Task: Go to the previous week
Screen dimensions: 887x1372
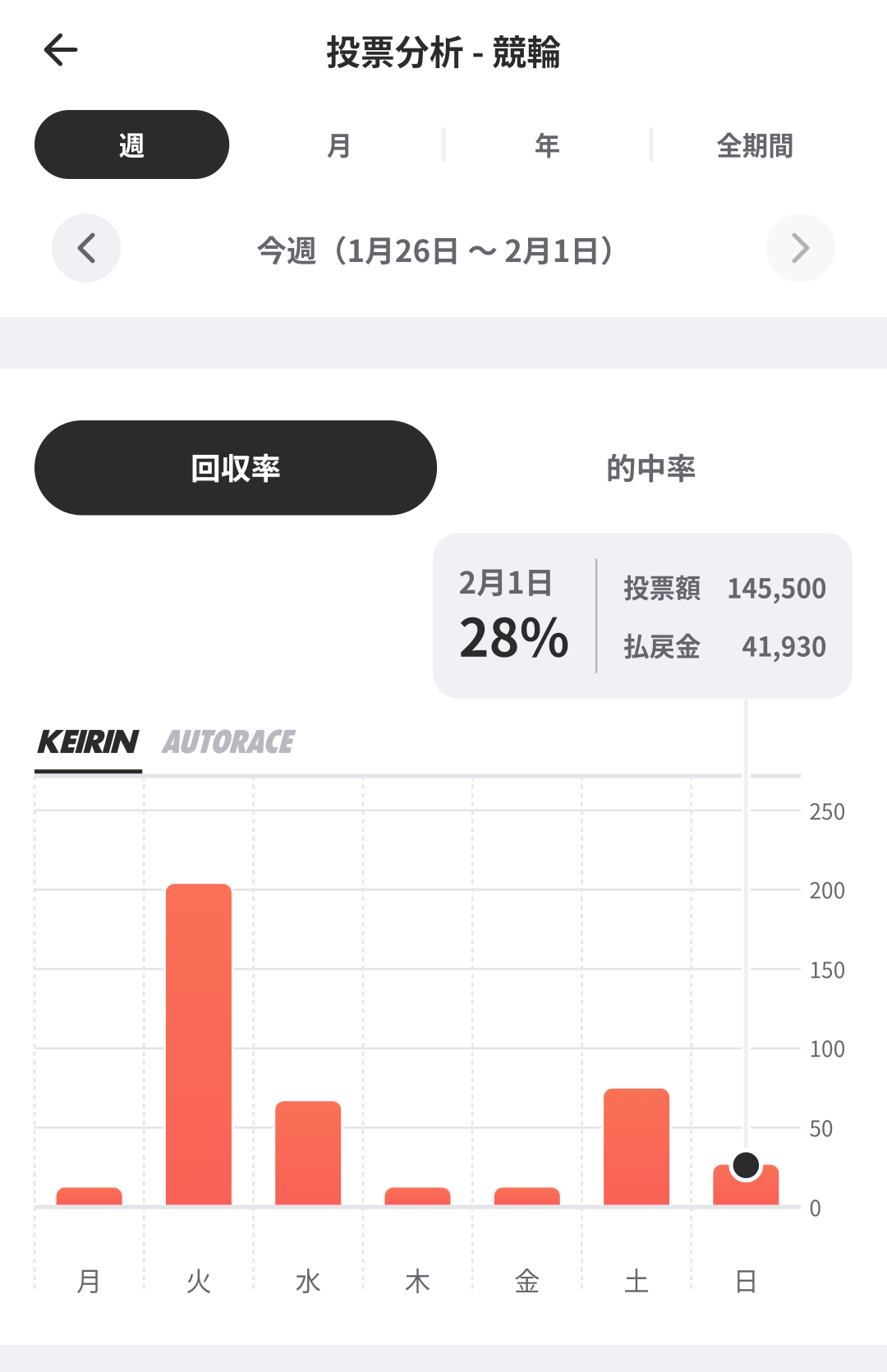Action: [86, 248]
